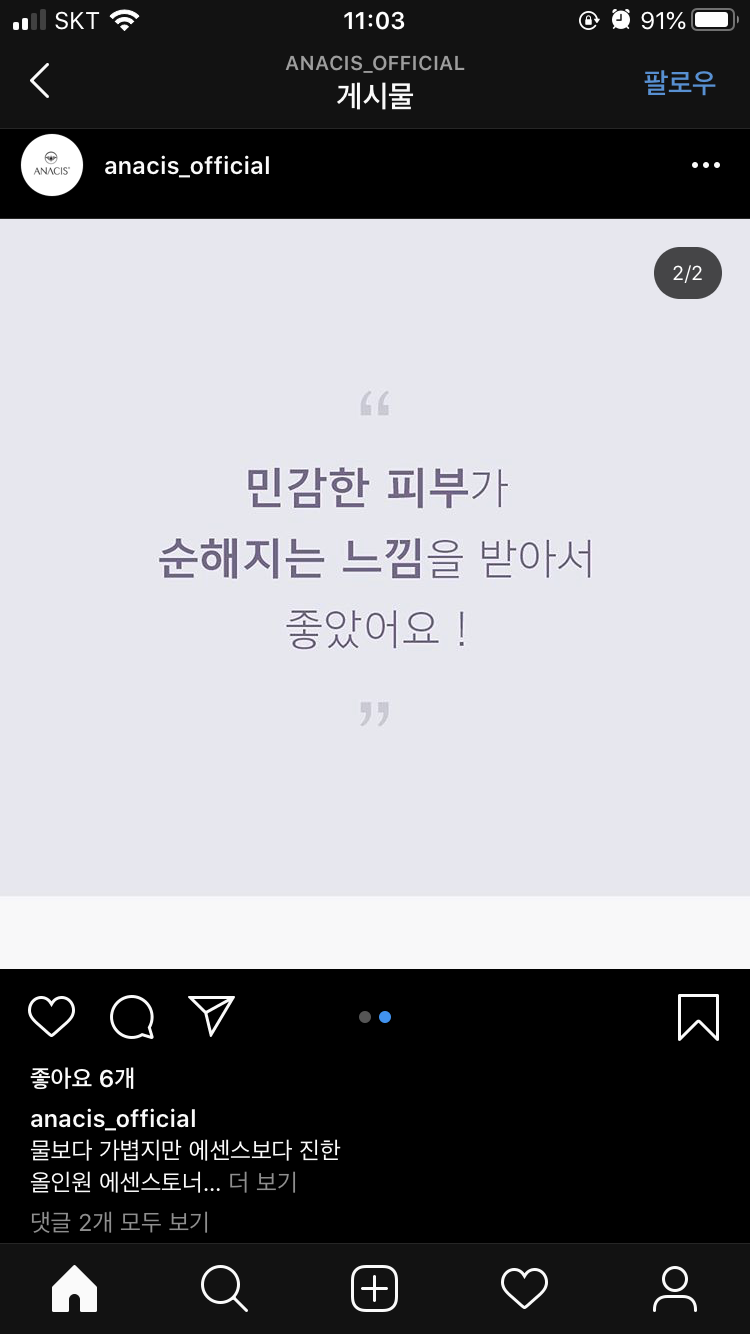View all comments via 댓글 2개 모두 보기
The width and height of the screenshot is (750, 1334).
[x=120, y=1221]
